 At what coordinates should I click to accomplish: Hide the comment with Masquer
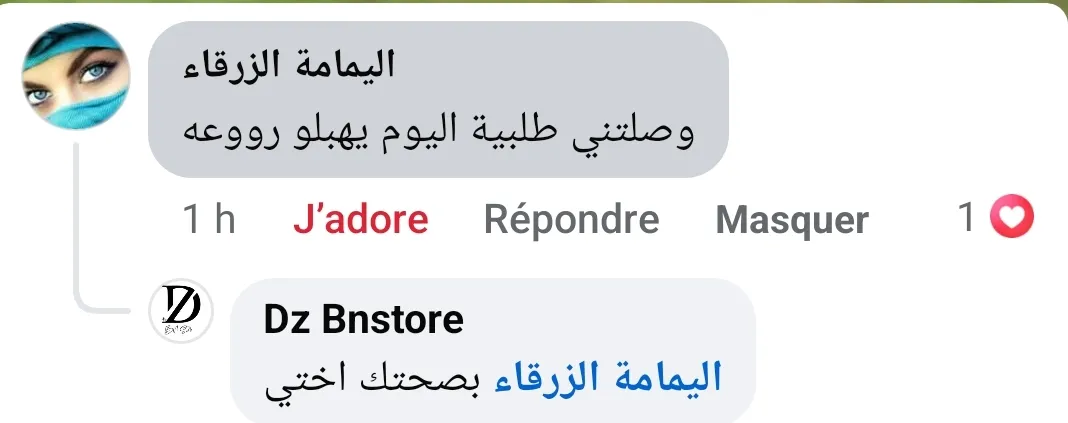(792, 221)
